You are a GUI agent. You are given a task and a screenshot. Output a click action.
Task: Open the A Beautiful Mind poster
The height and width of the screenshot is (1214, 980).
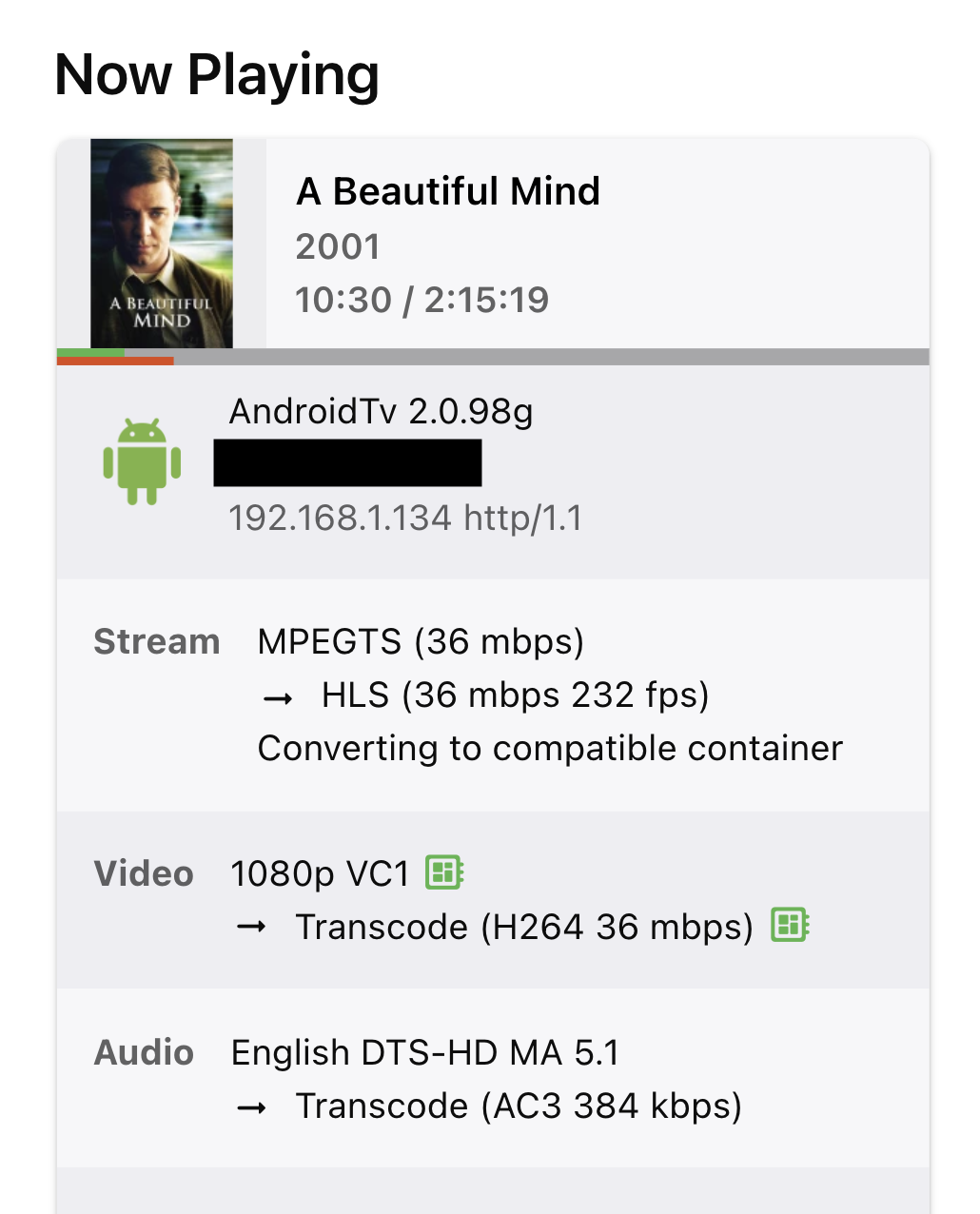point(161,244)
